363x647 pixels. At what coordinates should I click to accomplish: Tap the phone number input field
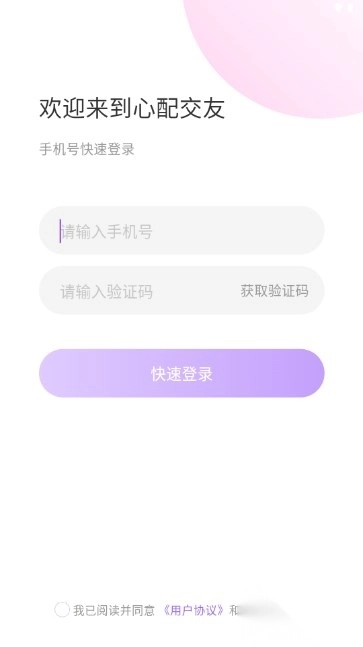(182, 230)
